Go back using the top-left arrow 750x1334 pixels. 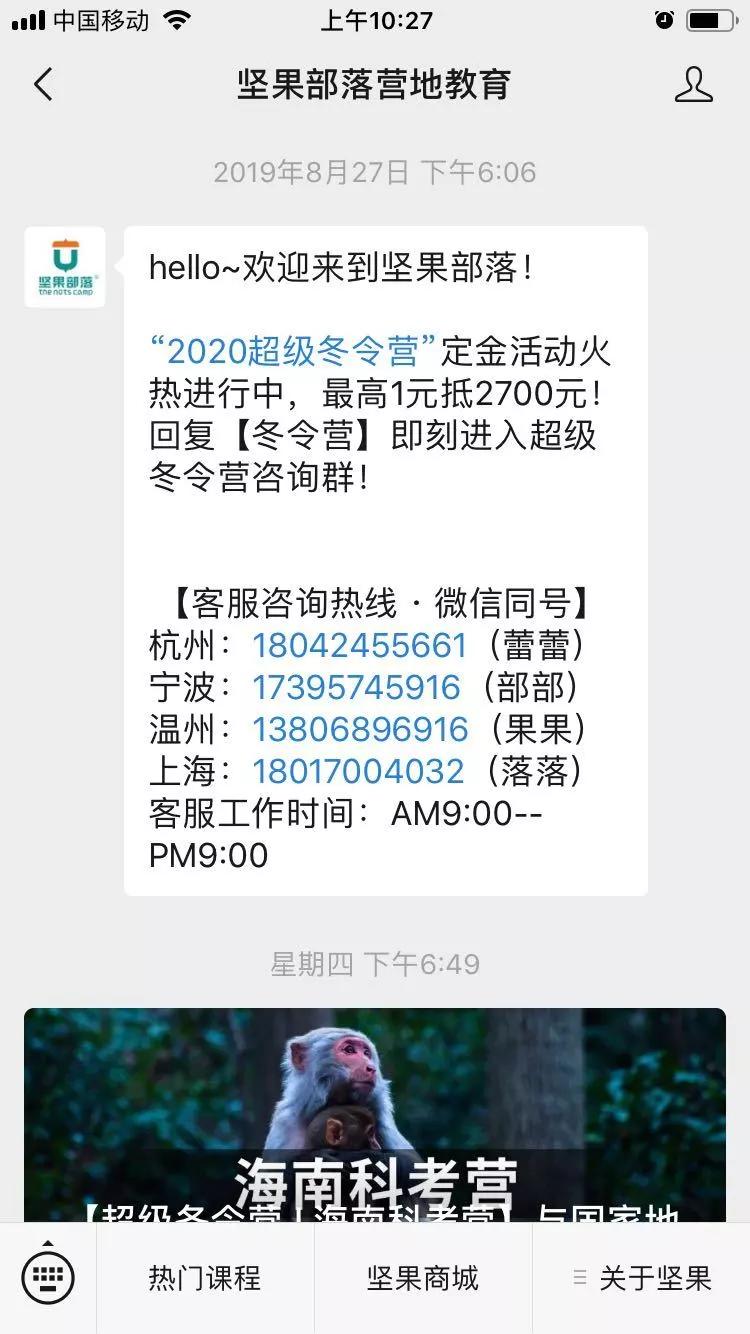pos(43,85)
